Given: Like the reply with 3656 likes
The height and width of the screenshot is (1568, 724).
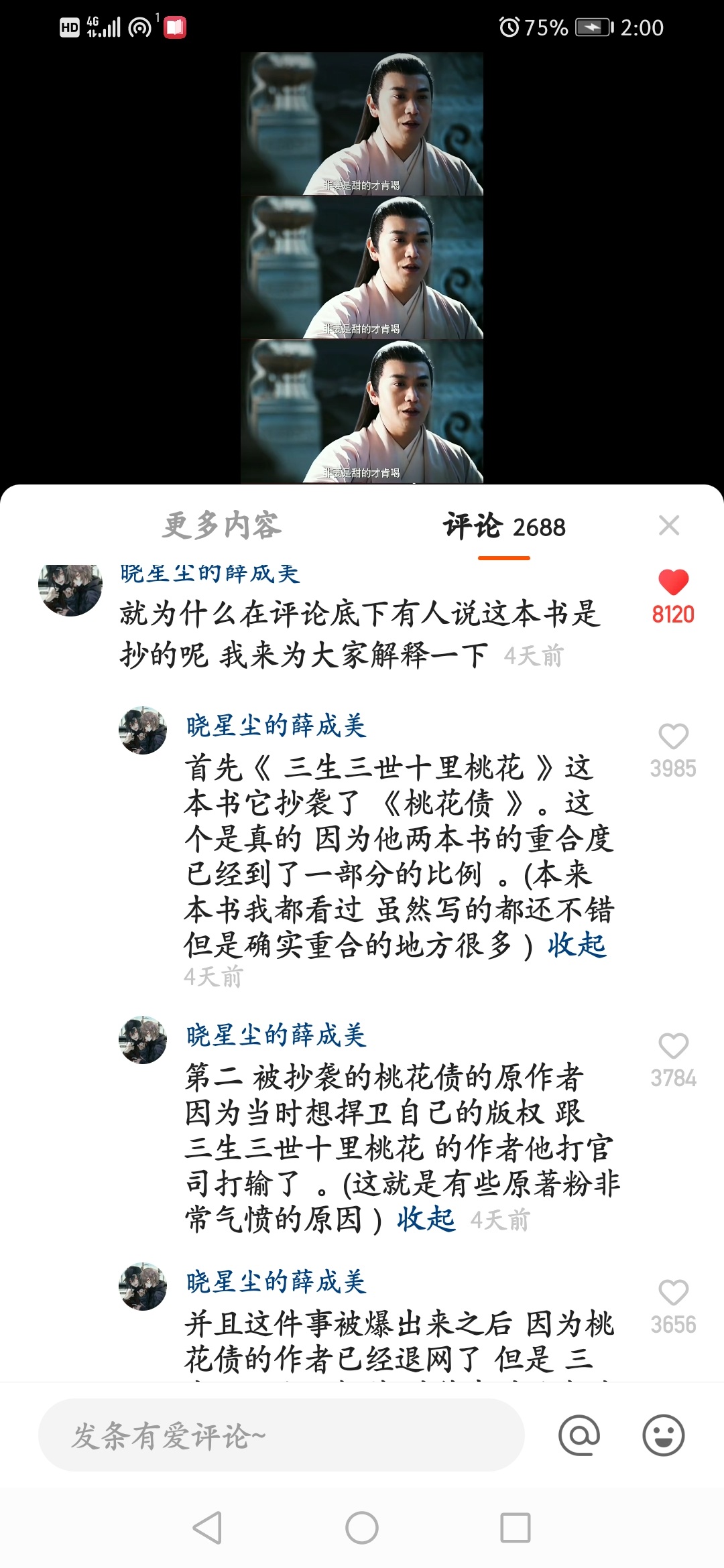Looking at the screenshot, I should pos(673,1293).
